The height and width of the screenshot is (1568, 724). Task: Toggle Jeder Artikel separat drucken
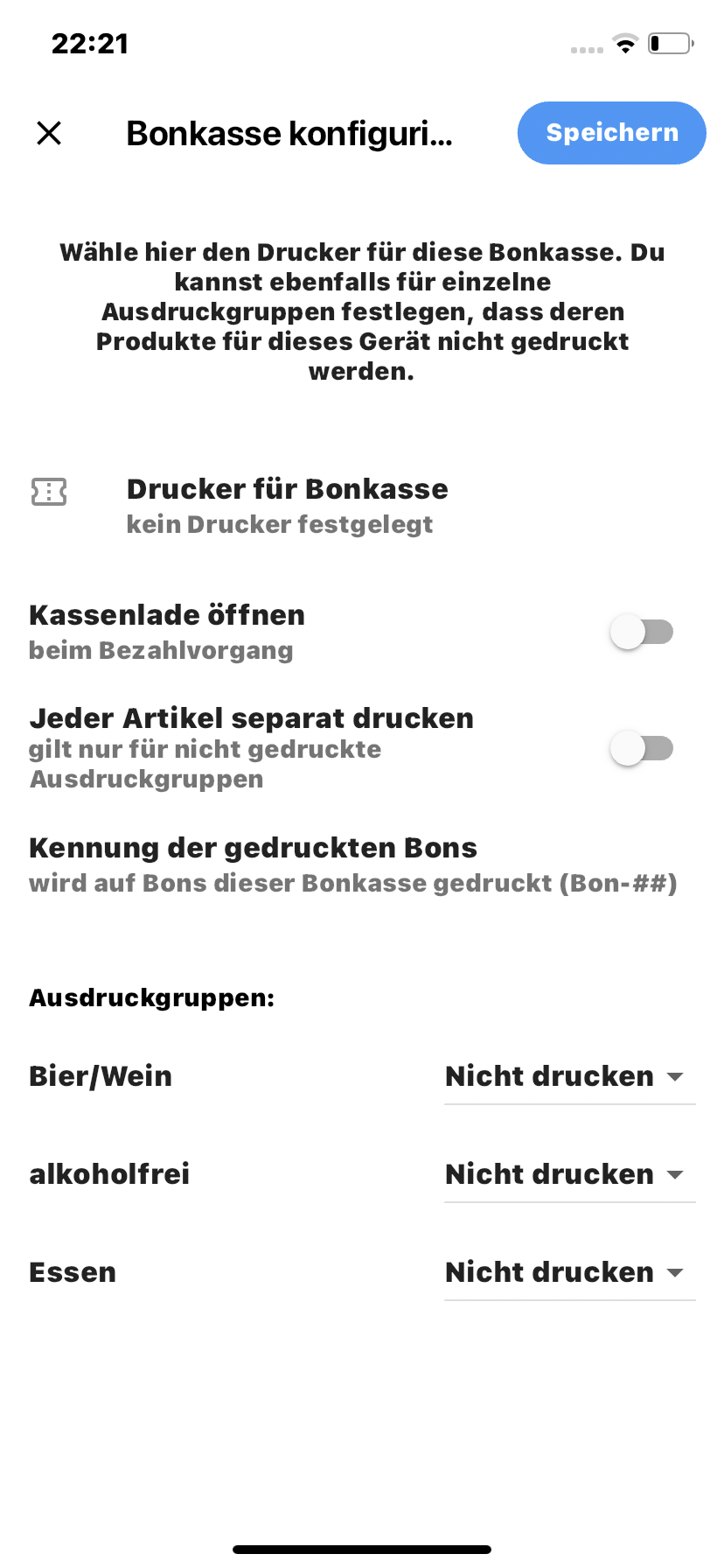click(642, 748)
